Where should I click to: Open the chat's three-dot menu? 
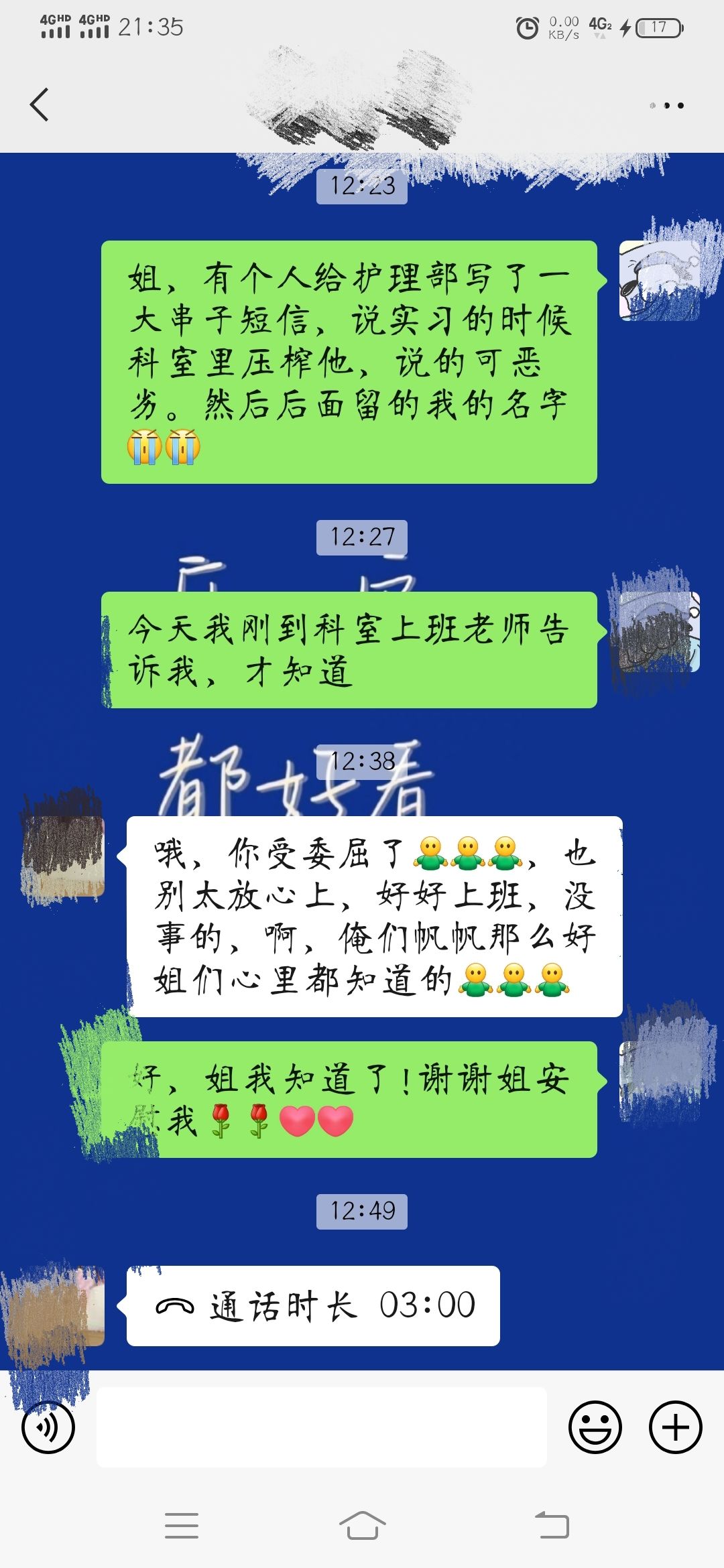point(667,105)
